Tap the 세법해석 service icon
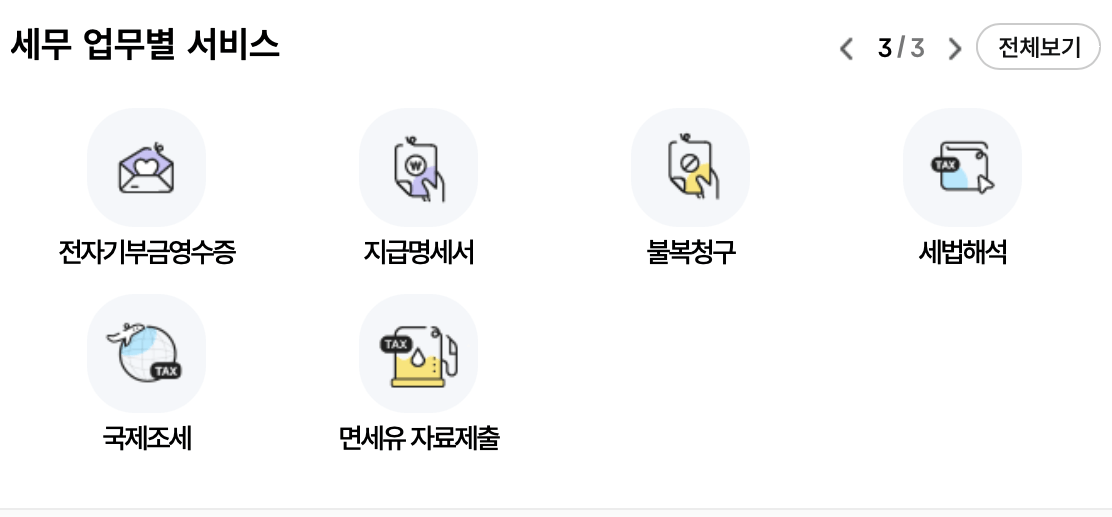Viewport: 1112px width, 517px height. click(x=962, y=167)
